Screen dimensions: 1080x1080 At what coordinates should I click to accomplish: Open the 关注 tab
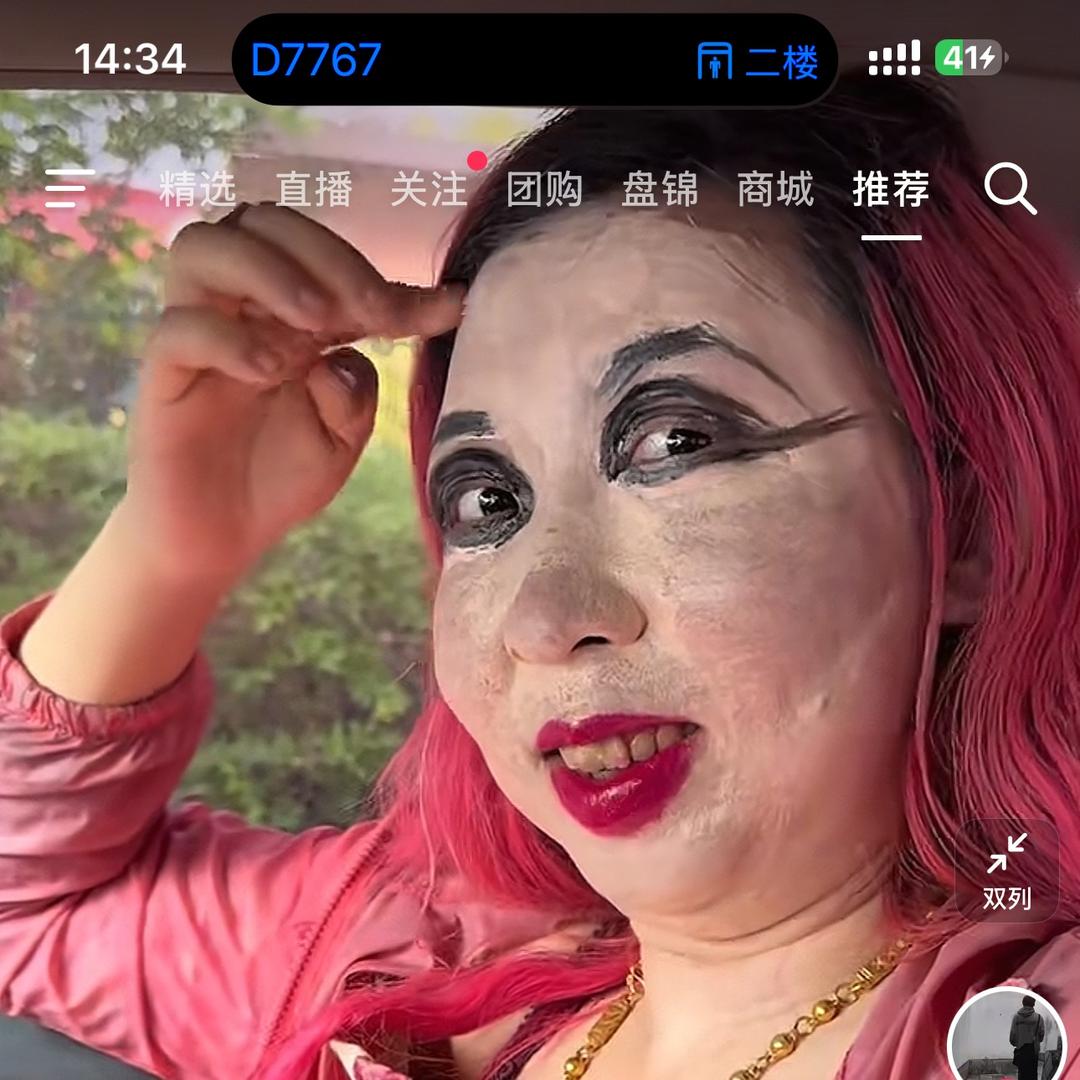click(x=429, y=189)
